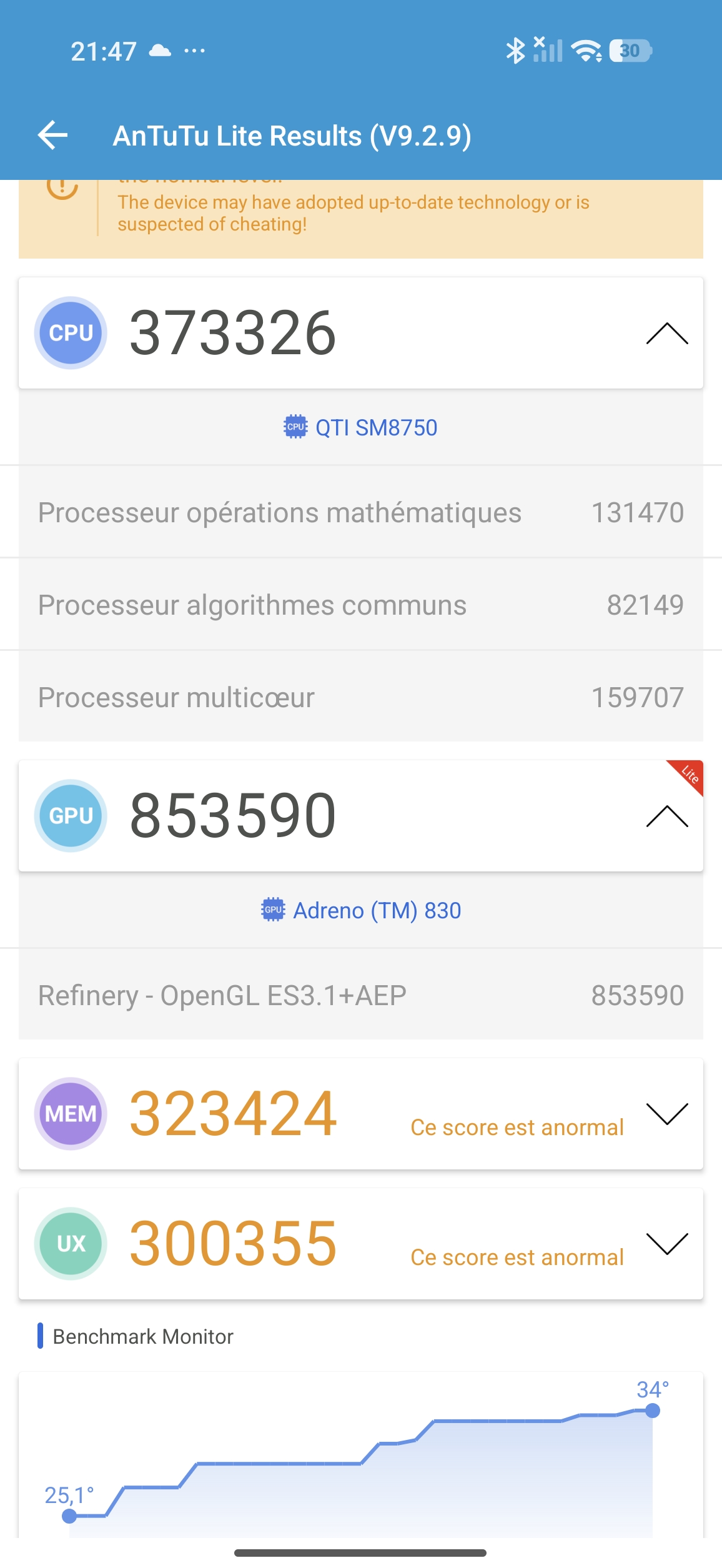Expand the UX score details
Image resolution: width=722 pixels, height=1568 pixels.
pos(666,1244)
